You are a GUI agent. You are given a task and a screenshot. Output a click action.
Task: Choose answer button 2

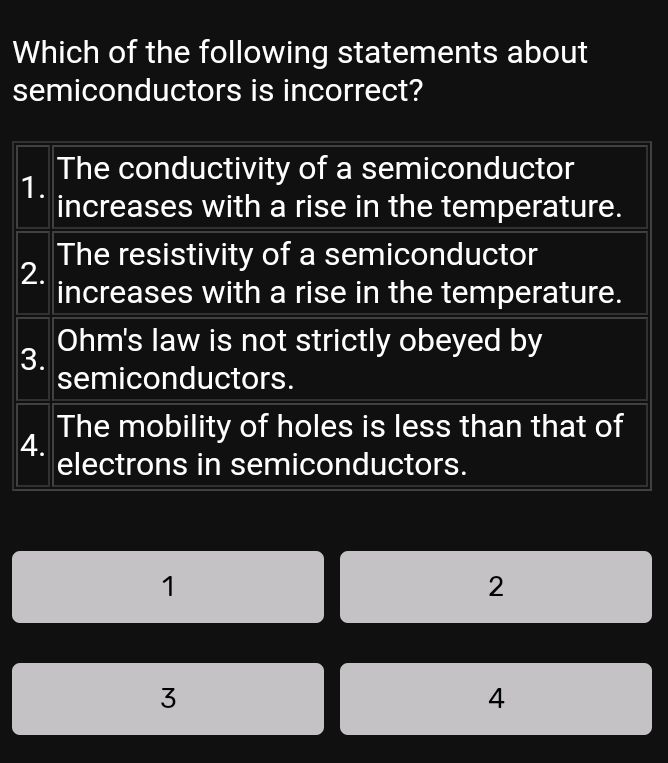(x=495, y=587)
